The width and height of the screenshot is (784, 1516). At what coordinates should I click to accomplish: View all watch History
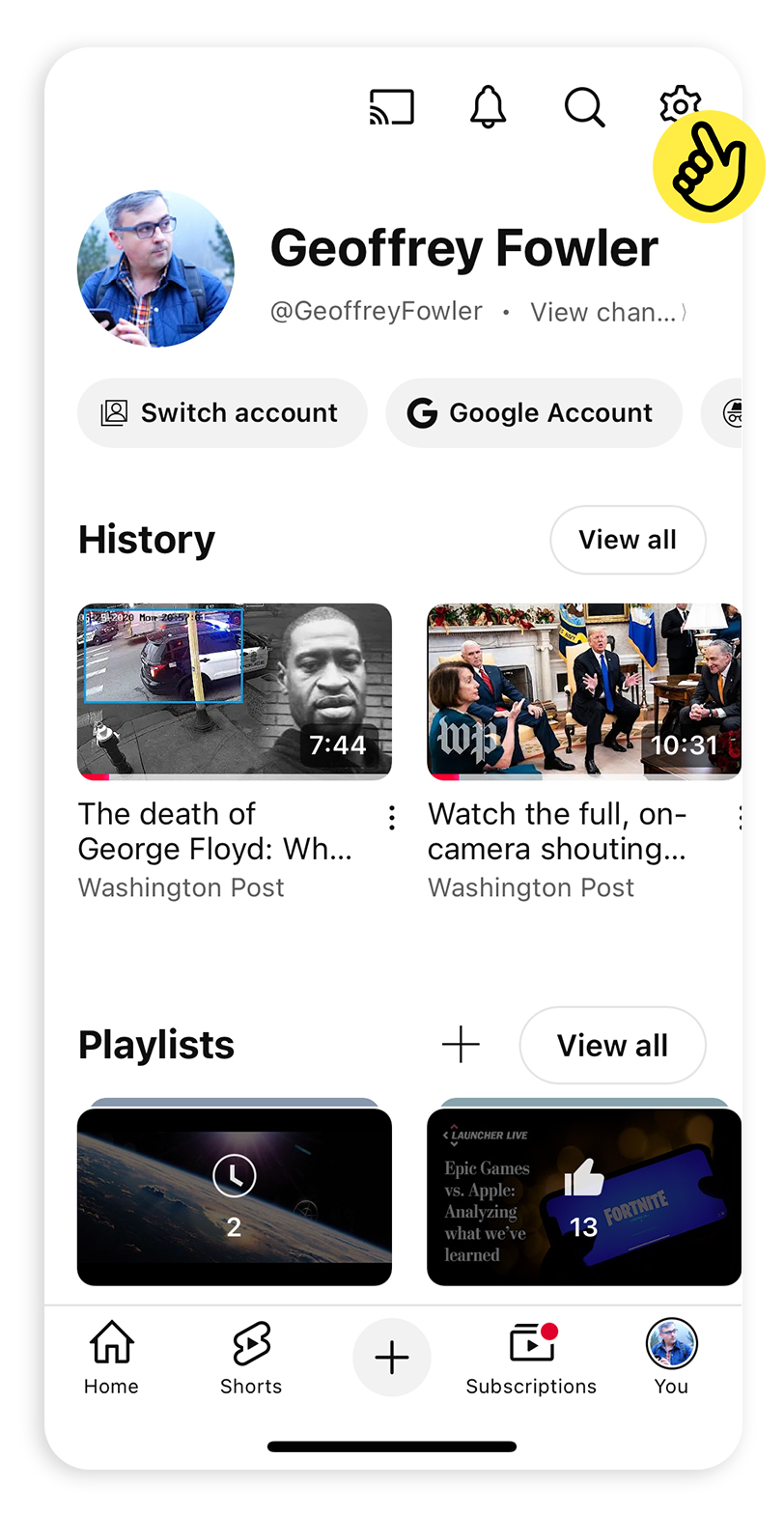pyautogui.click(x=628, y=540)
